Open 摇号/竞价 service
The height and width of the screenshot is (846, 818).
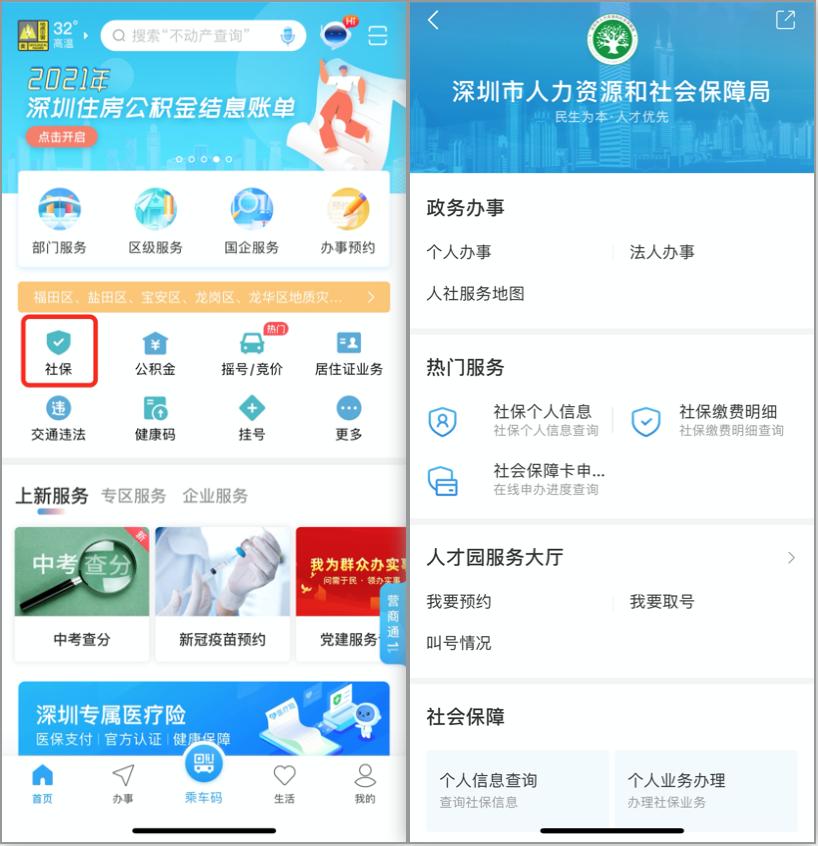click(x=252, y=351)
